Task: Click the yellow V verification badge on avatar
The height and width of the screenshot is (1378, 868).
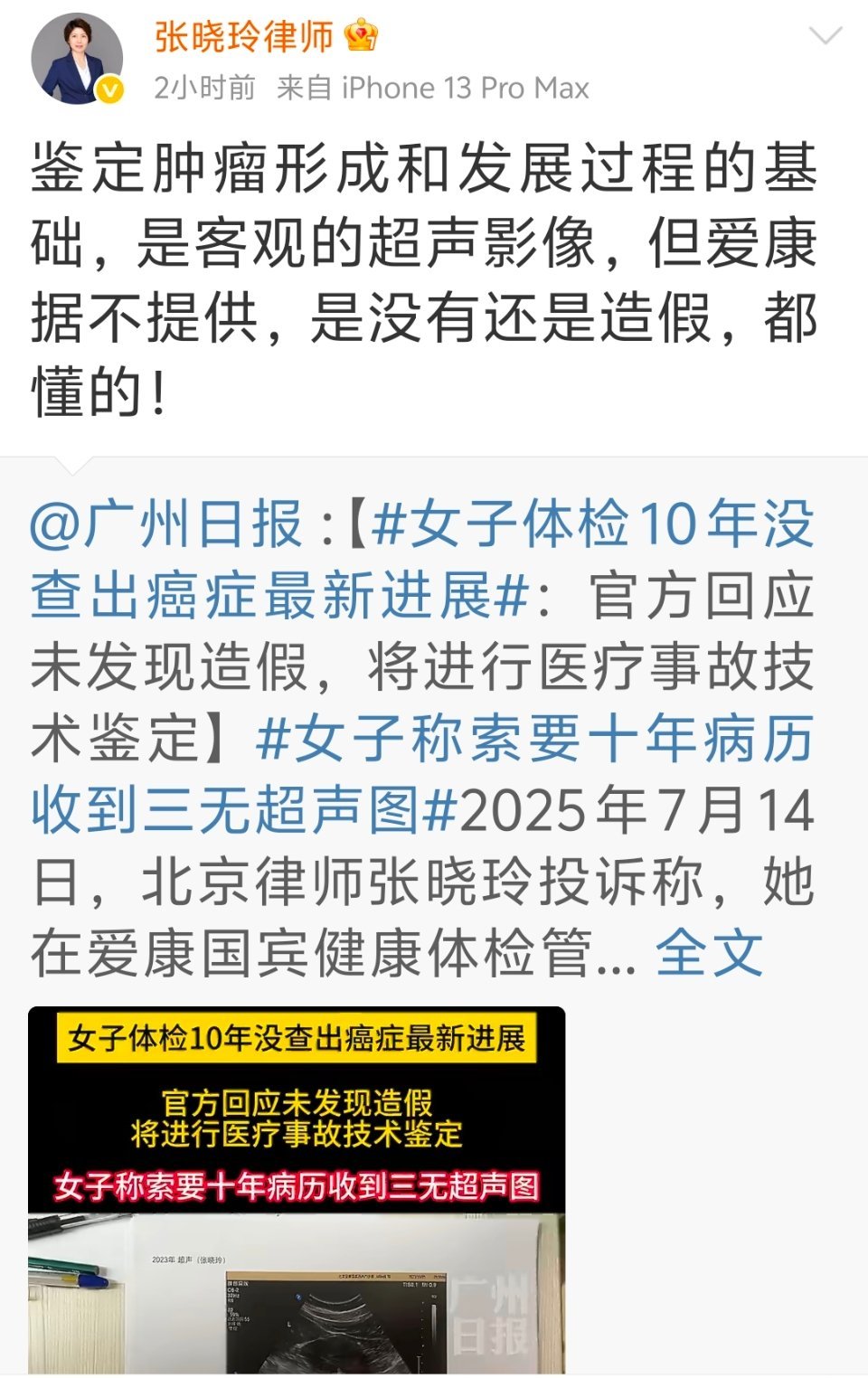Action: (107, 89)
